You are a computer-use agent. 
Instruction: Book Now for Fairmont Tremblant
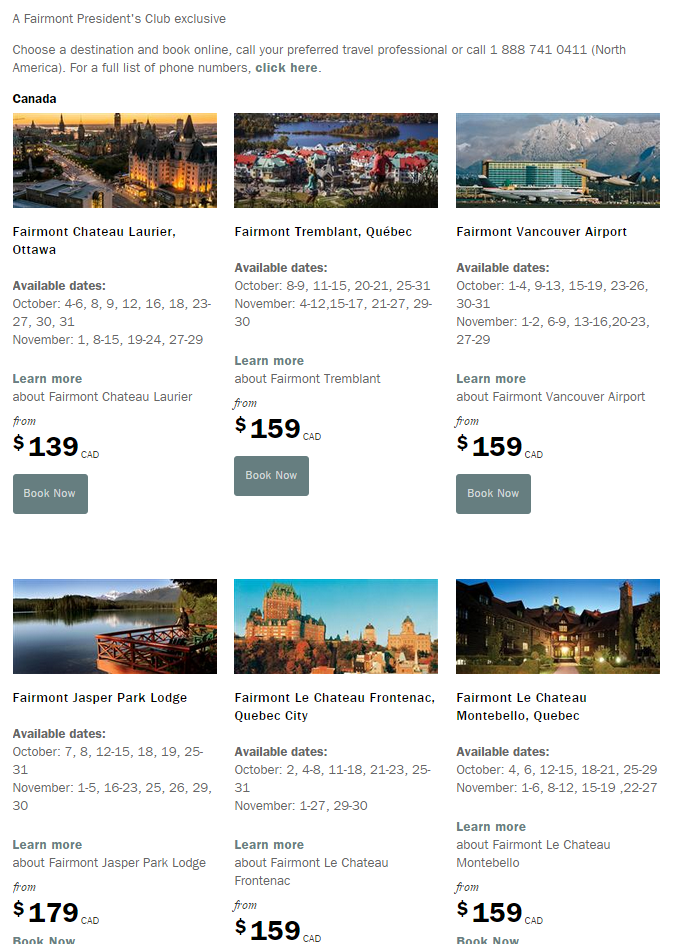(271, 476)
